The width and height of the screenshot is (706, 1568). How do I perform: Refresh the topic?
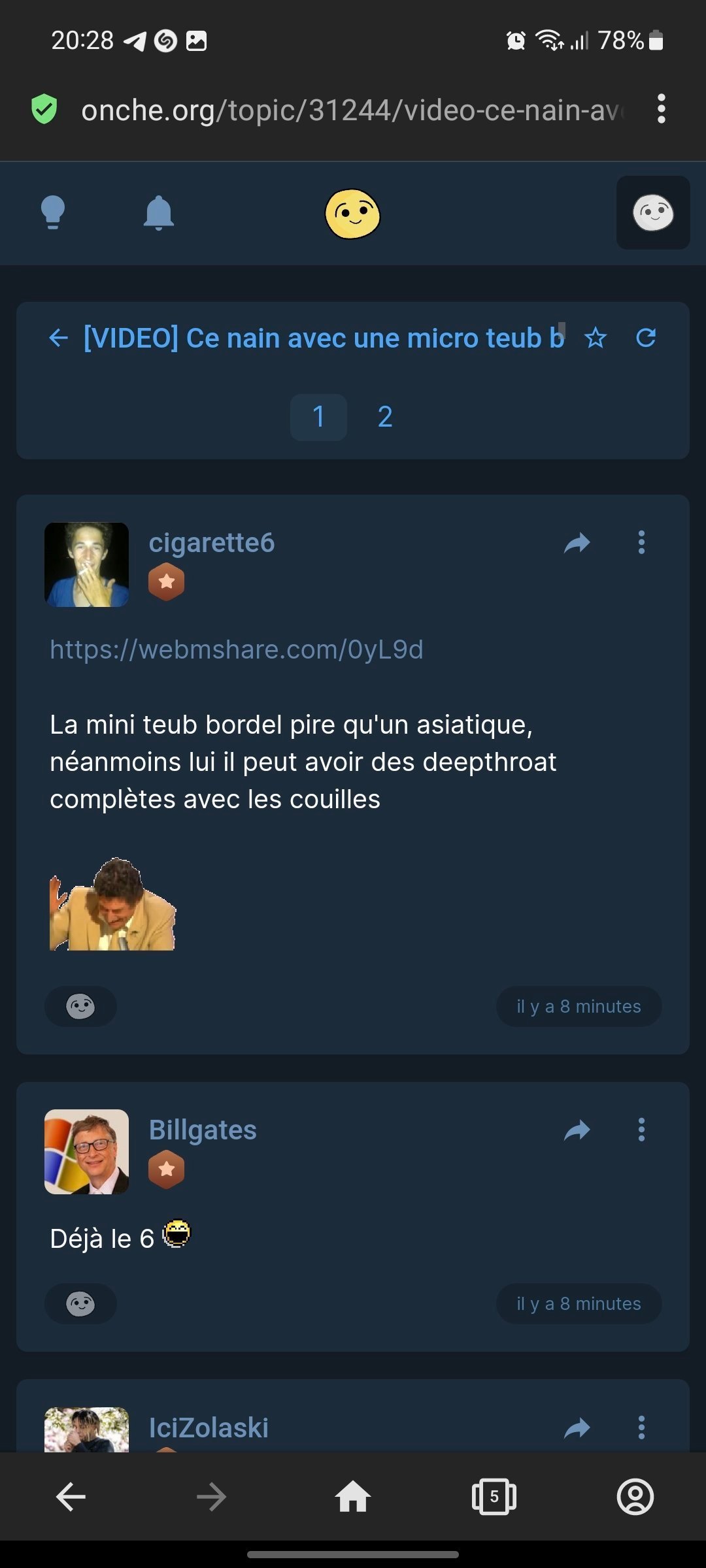pos(646,338)
